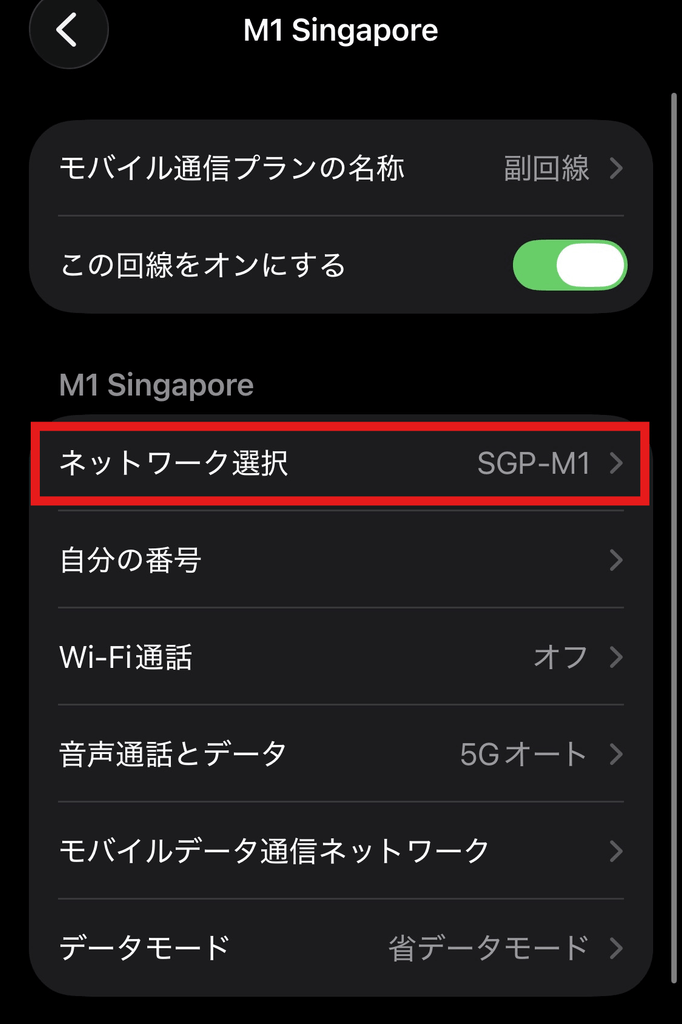682x1024 pixels.
Task: Open モバイル通信プランの名称 row
Action: tap(341, 168)
